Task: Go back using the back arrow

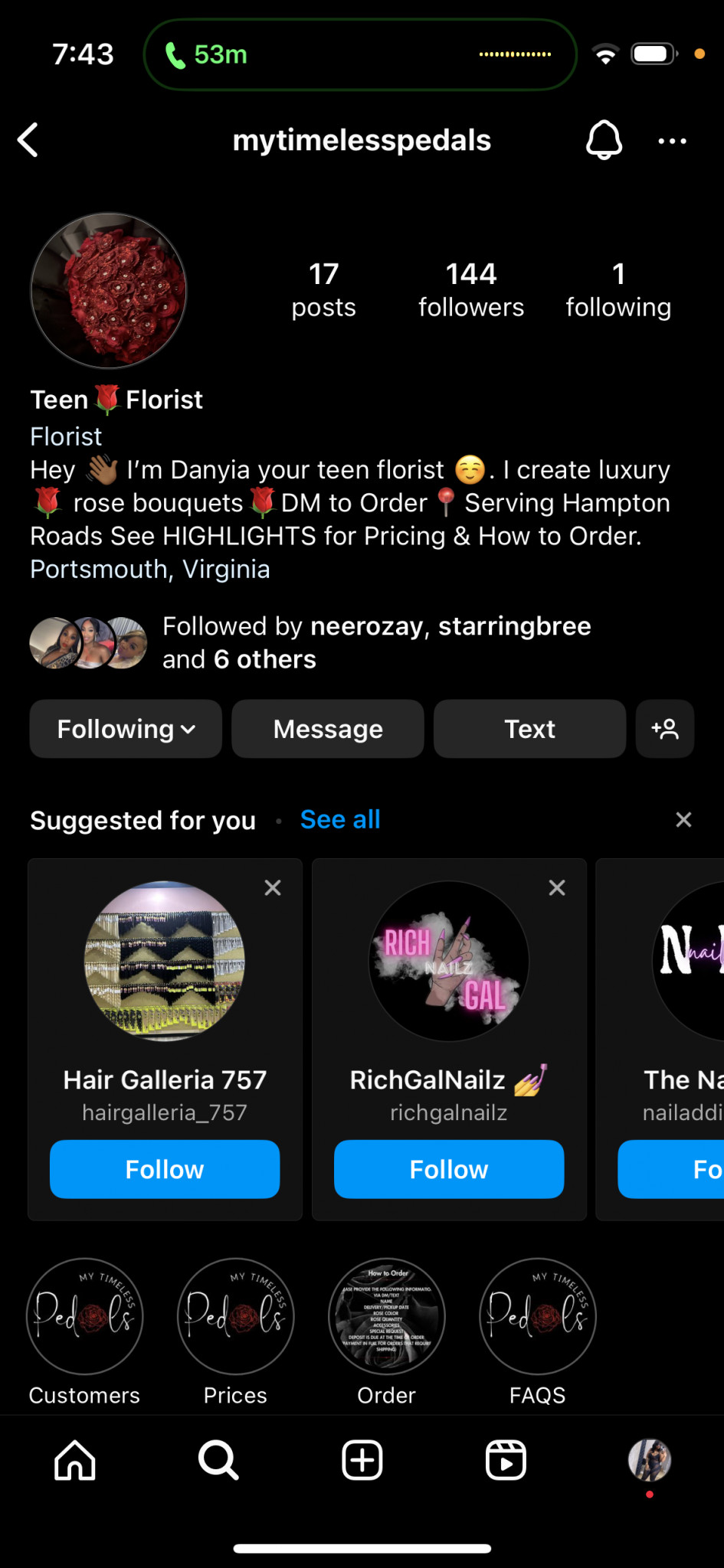Action: (x=28, y=140)
